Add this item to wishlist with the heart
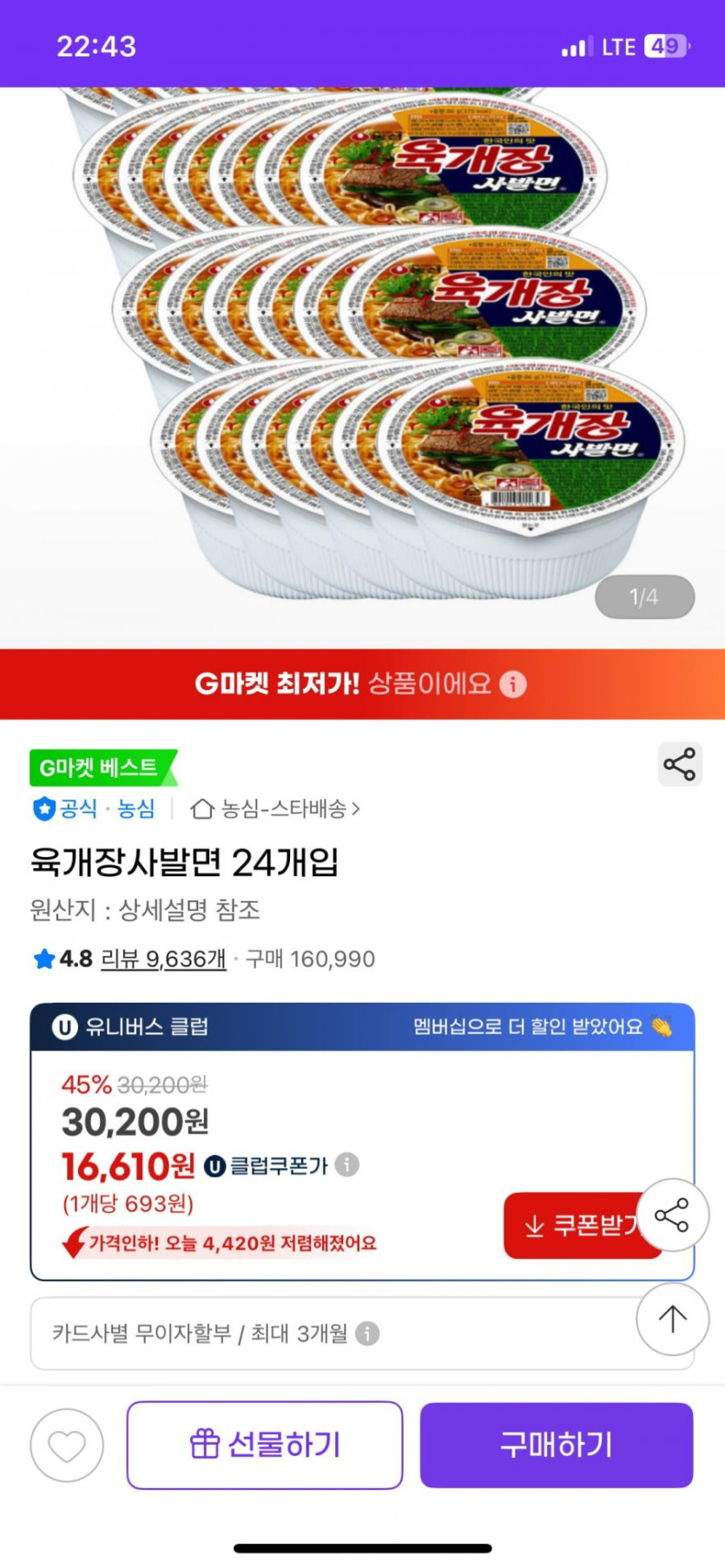 coord(67,1446)
